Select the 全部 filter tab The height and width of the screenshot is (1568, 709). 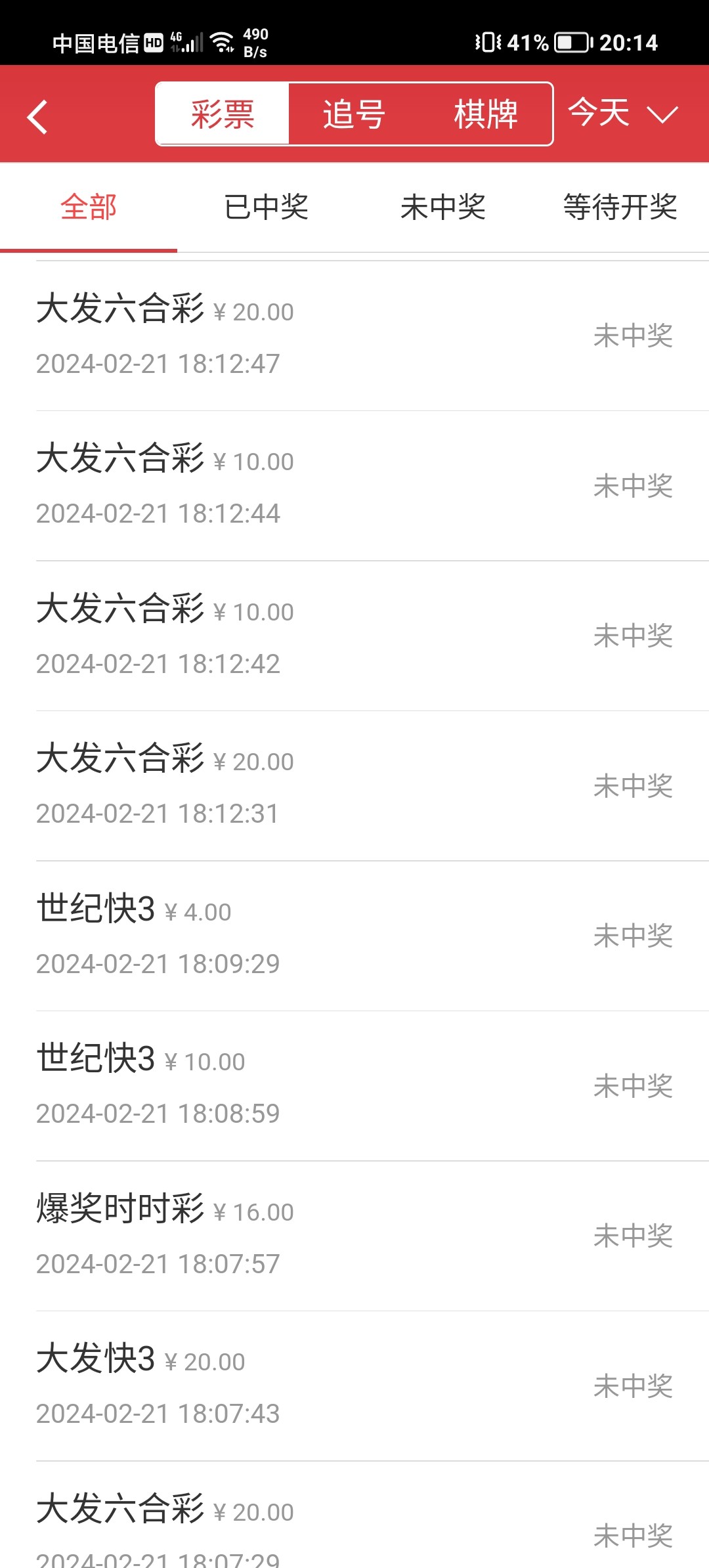(x=89, y=207)
